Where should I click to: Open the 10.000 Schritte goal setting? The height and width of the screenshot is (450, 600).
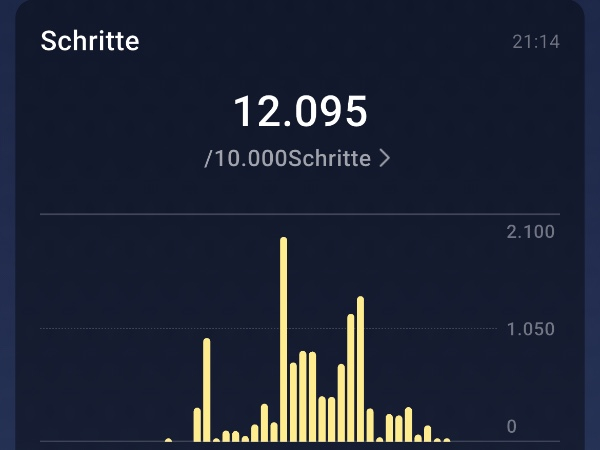(x=297, y=158)
